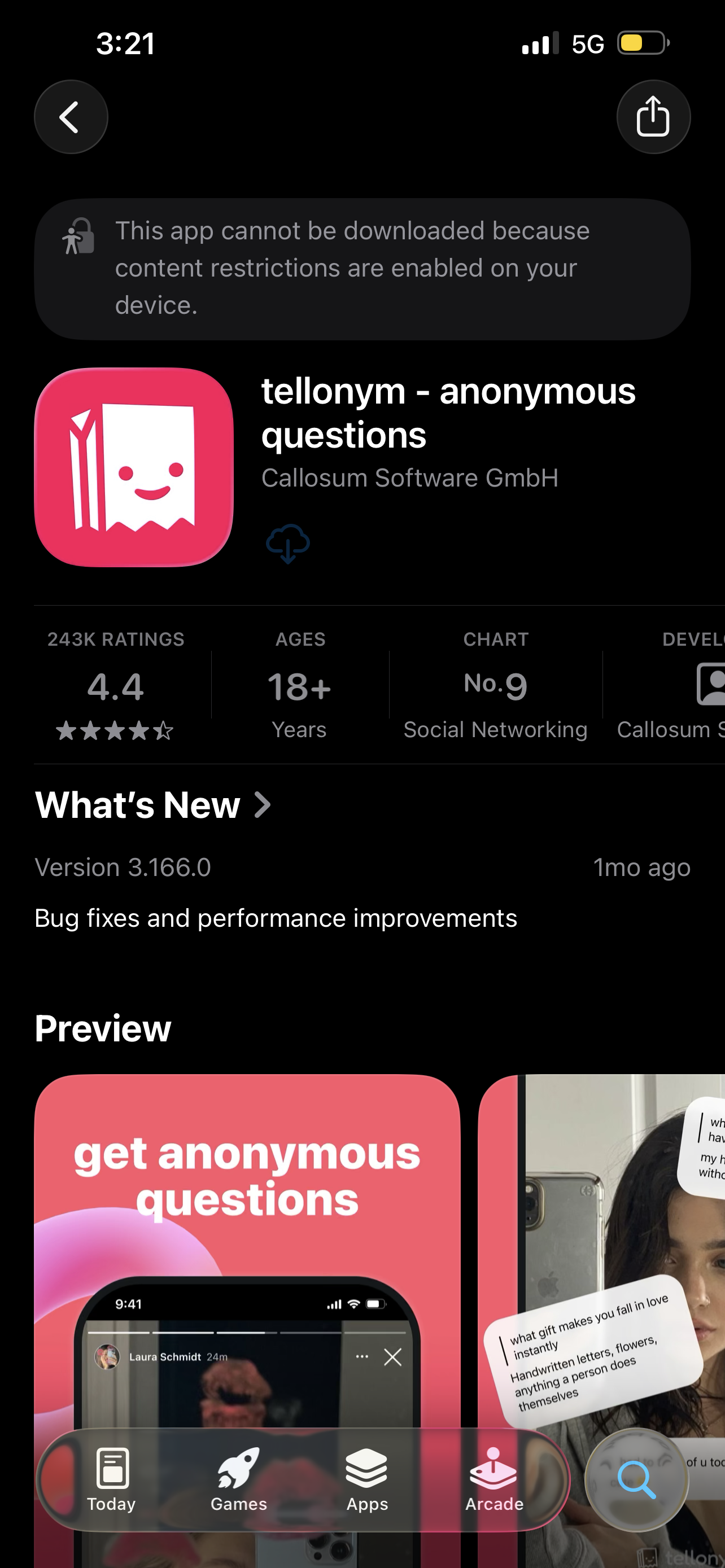The image size is (725, 1568).
Task: Tap the cloud download icon
Action: pyautogui.click(x=288, y=543)
